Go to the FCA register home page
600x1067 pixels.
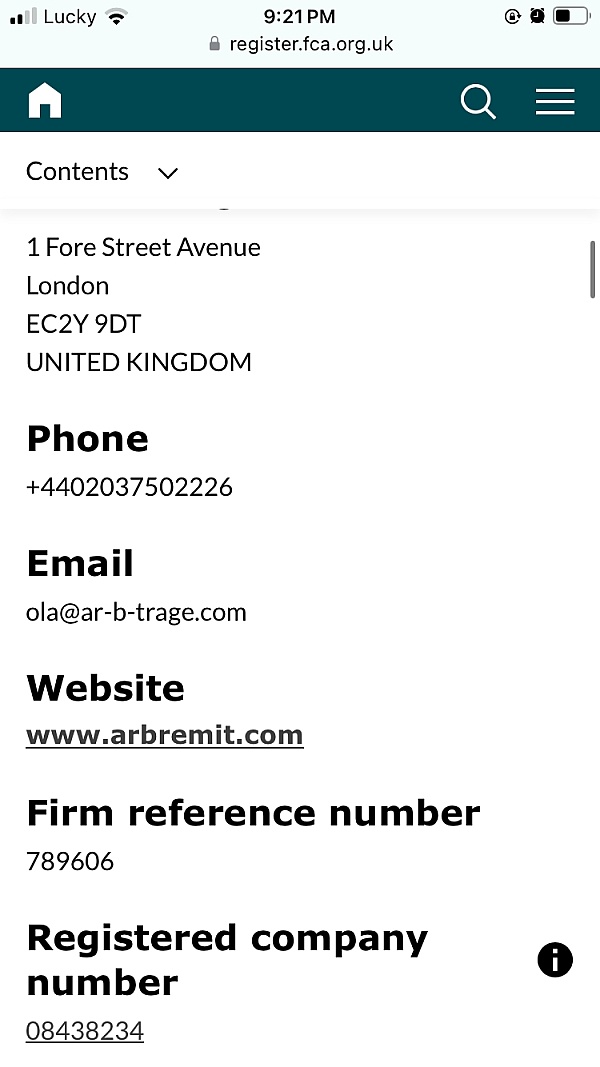point(45,101)
